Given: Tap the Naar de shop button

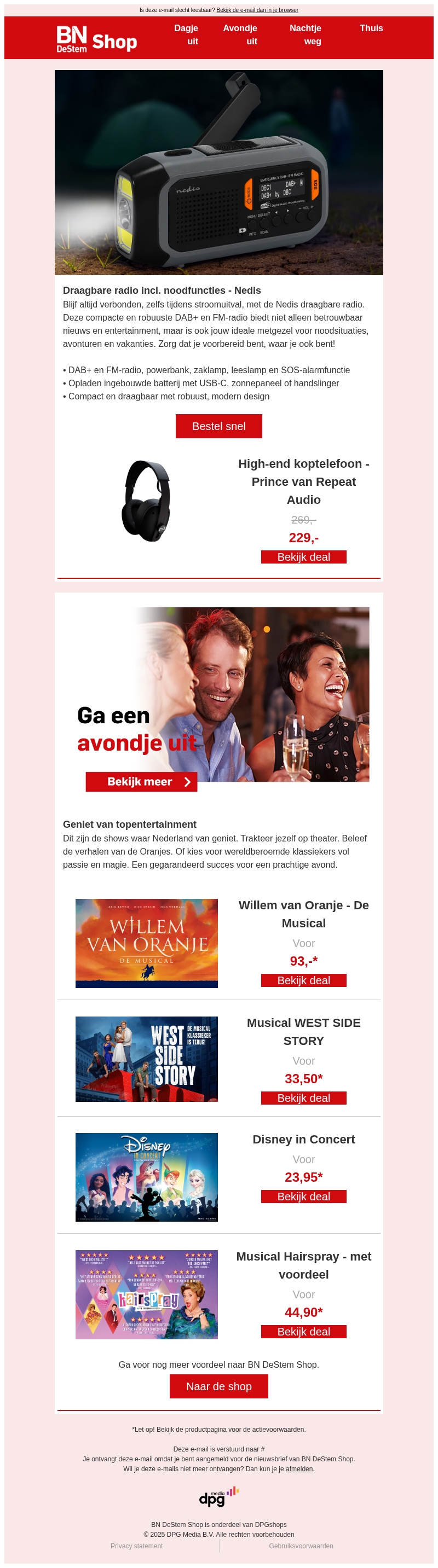Looking at the screenshot, I should (x=218, y=1386).
